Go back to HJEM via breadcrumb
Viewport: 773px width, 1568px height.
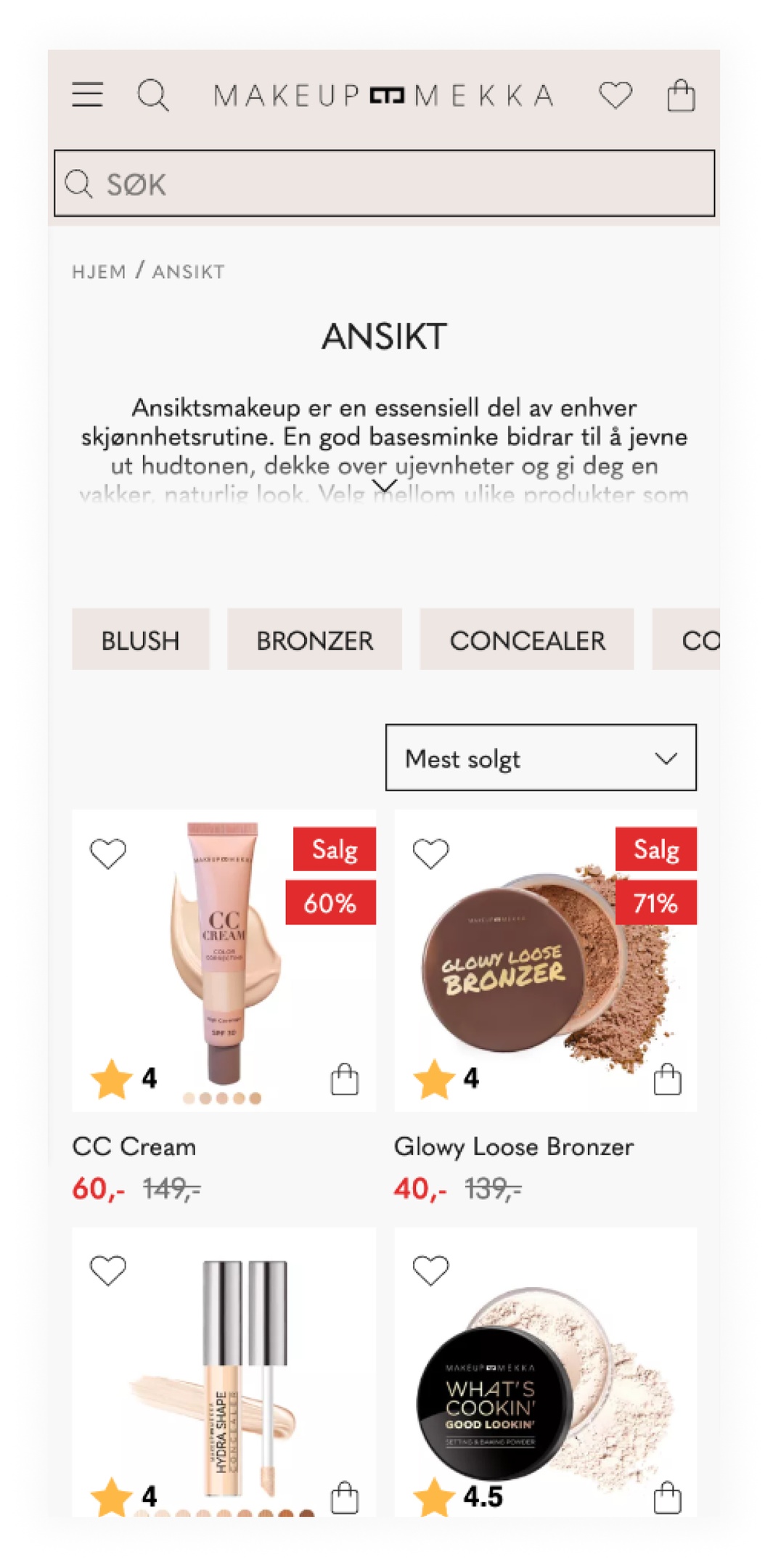click(99, 272)
